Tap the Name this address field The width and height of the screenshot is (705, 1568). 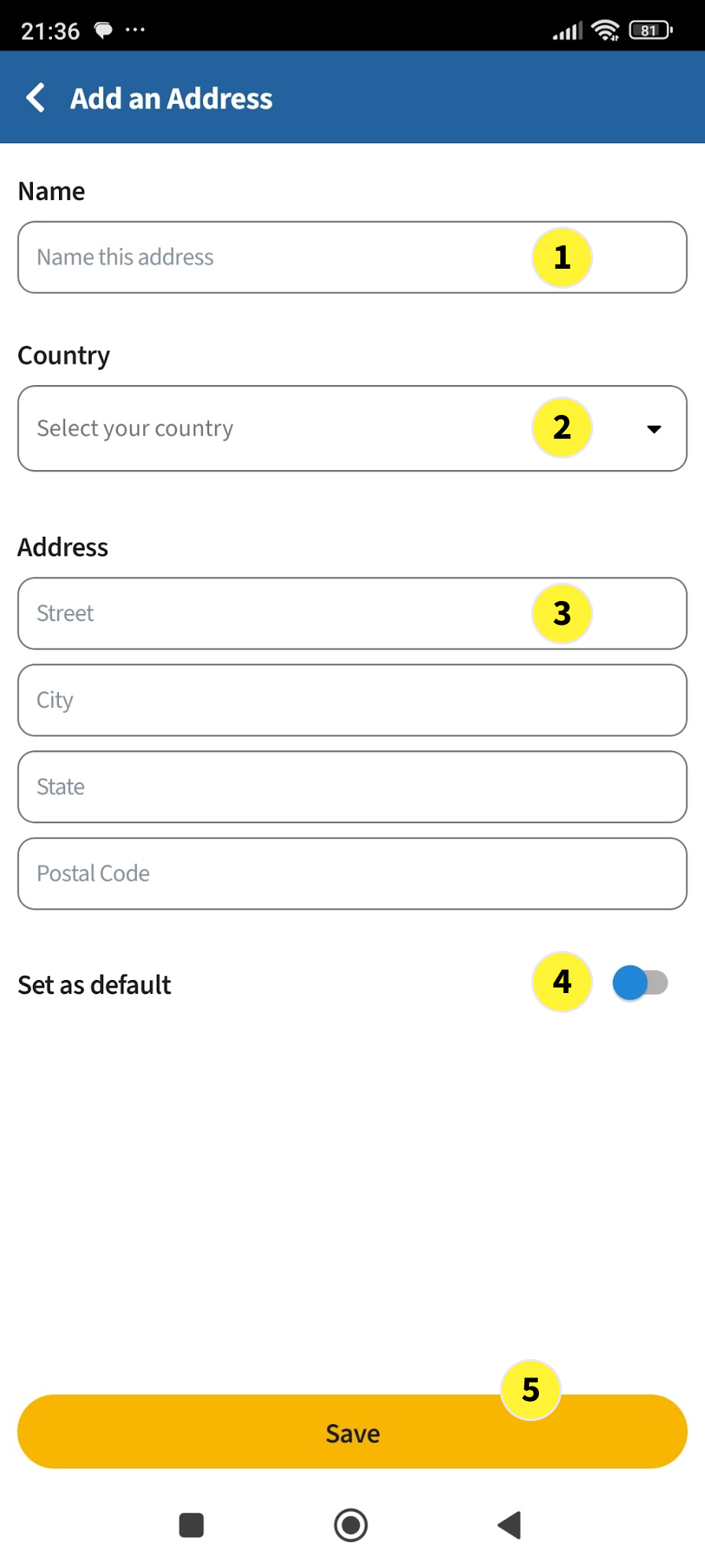pyautogui.click(x=276, y=257)
